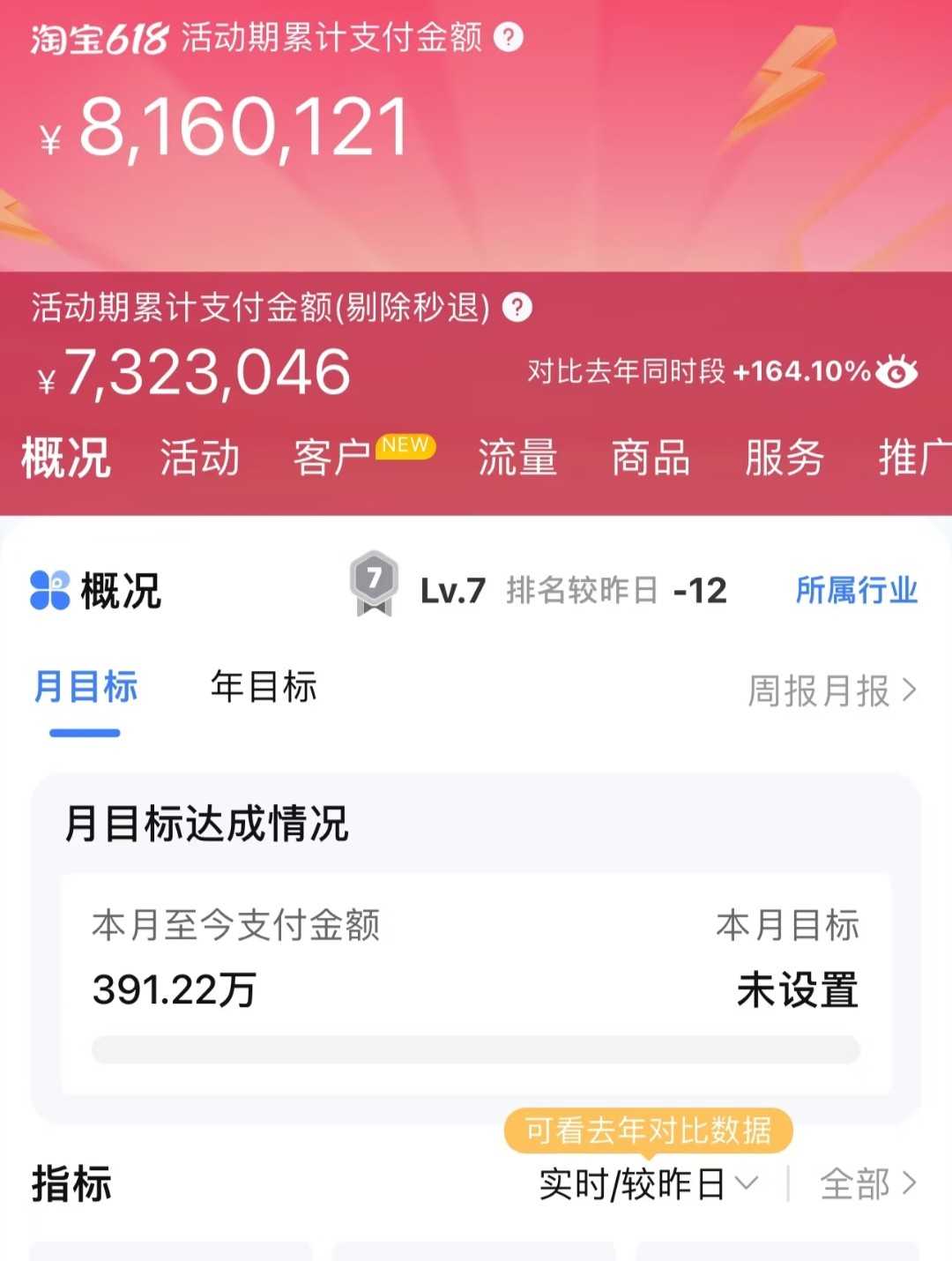Viewport: 952px width, 1261px height.
Task: Expand the 实时/较昨日 dropdown
Action: coord(648,1183)
